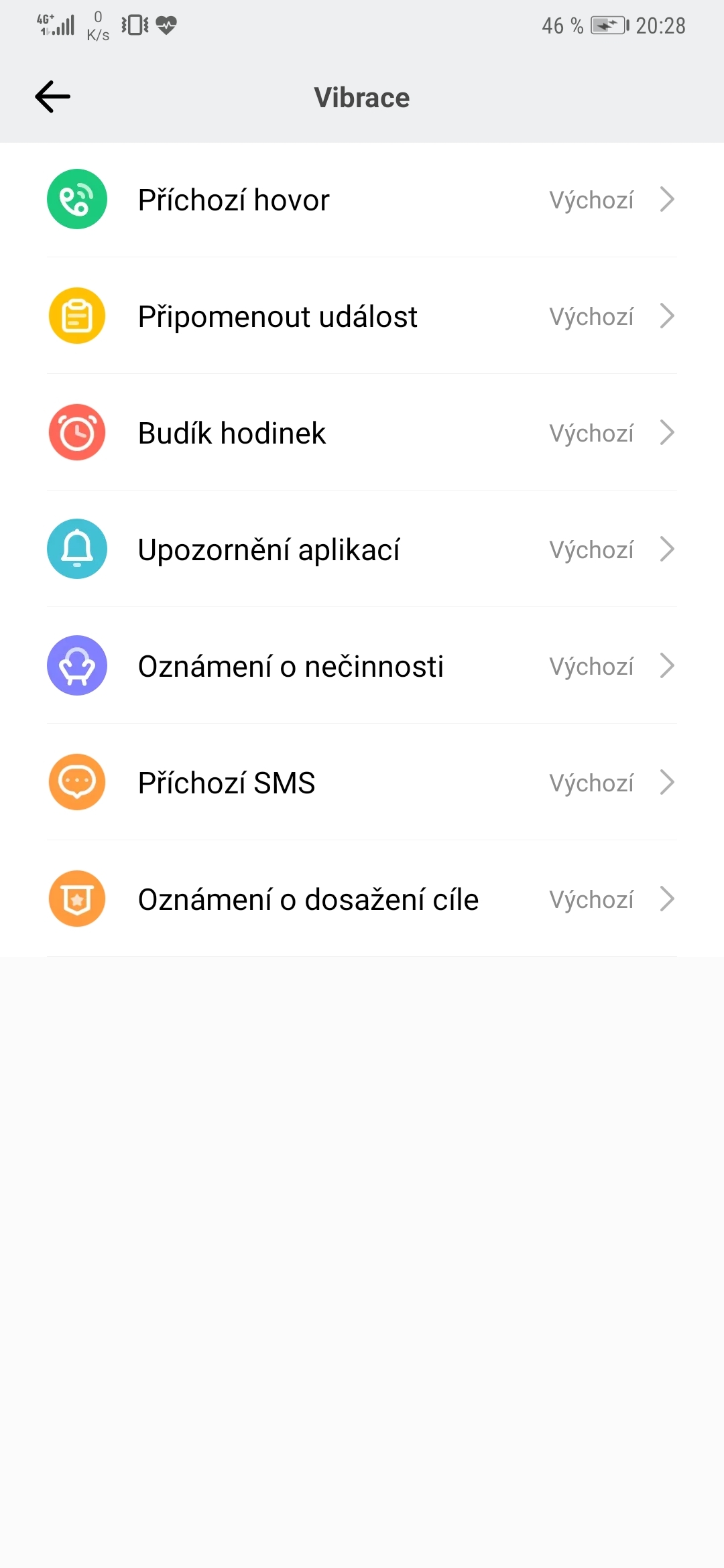Select the orange badge icon for goal achievement
724x1568 pixels.
[x=76, y=899]
